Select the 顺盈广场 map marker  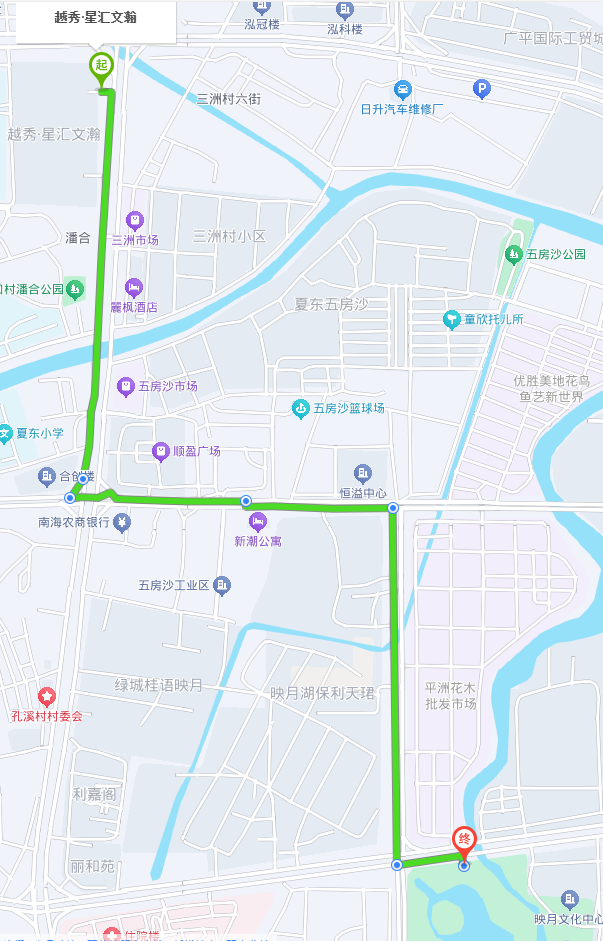click(160, 451)
